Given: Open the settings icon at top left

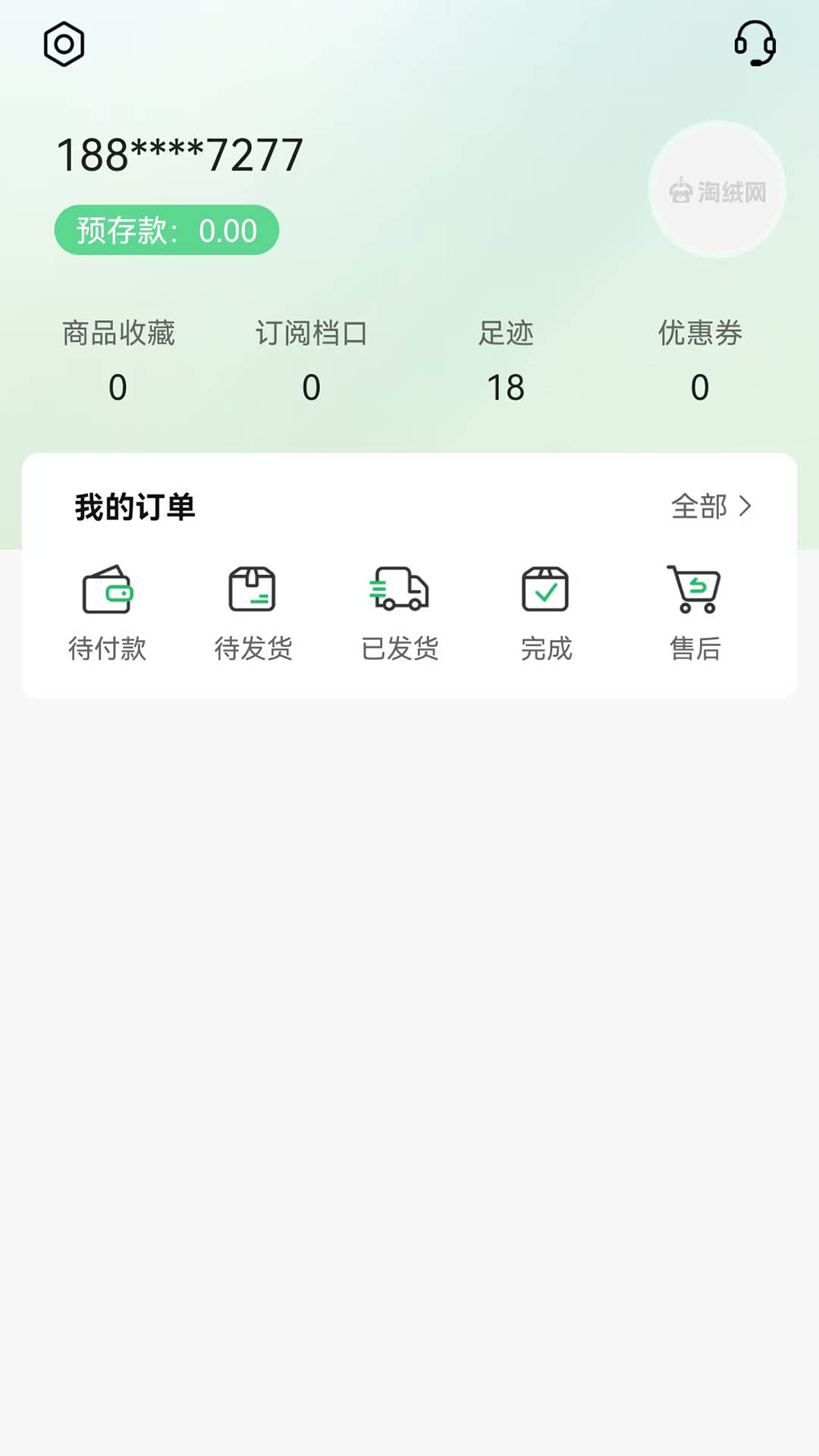Looking at the screenshot, I should pyautogui.click(x=64, y=44).
